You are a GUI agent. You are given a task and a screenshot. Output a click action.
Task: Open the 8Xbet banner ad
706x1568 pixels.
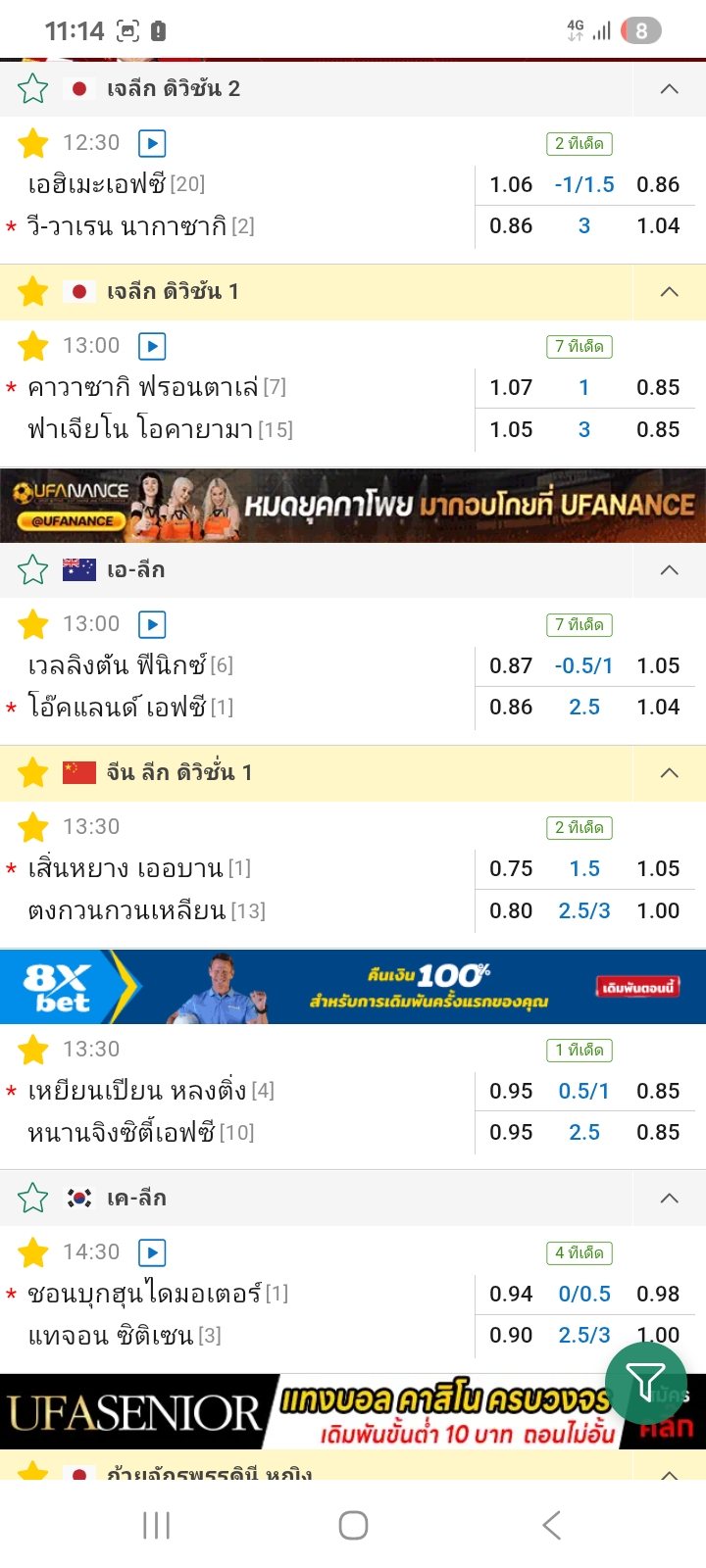pos(353,987)
